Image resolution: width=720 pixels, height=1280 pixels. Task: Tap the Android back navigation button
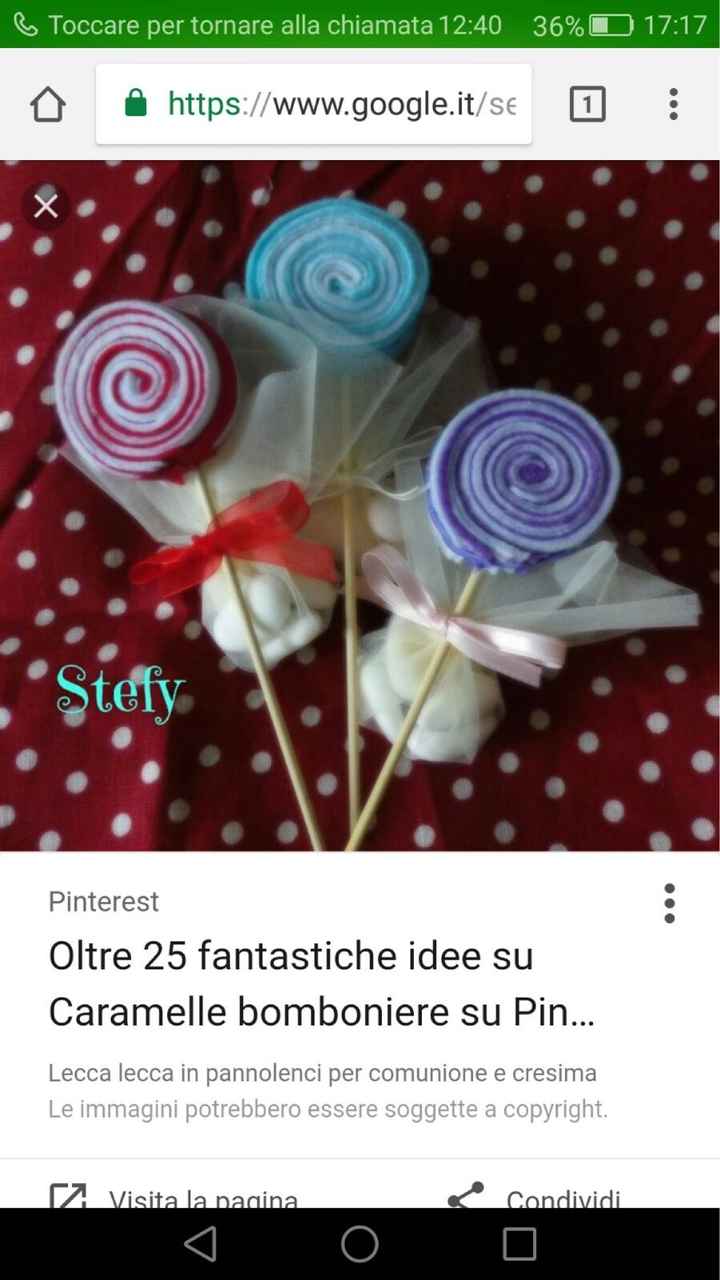(203, 1245)
